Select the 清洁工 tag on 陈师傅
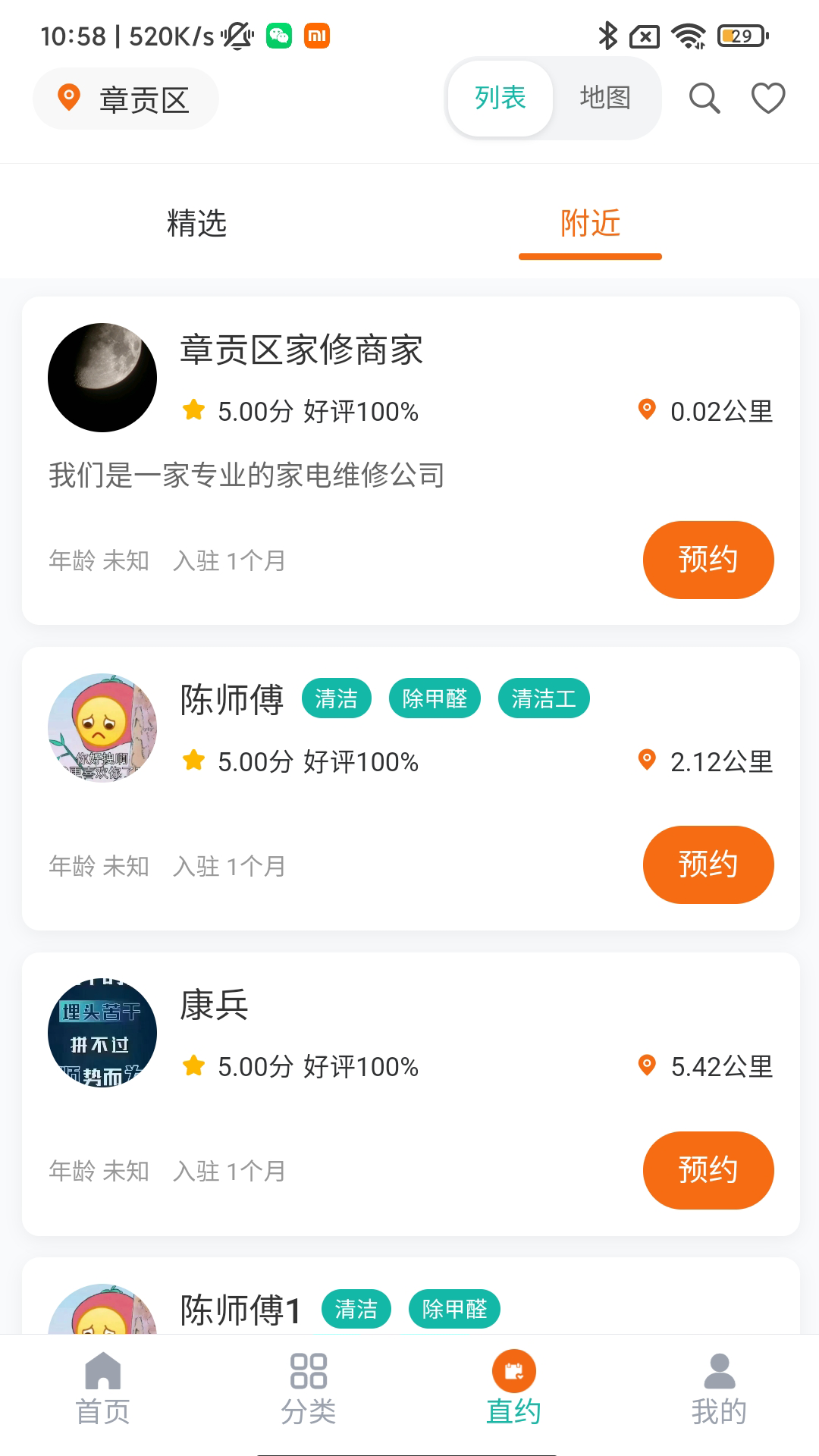 pos(544,698)
